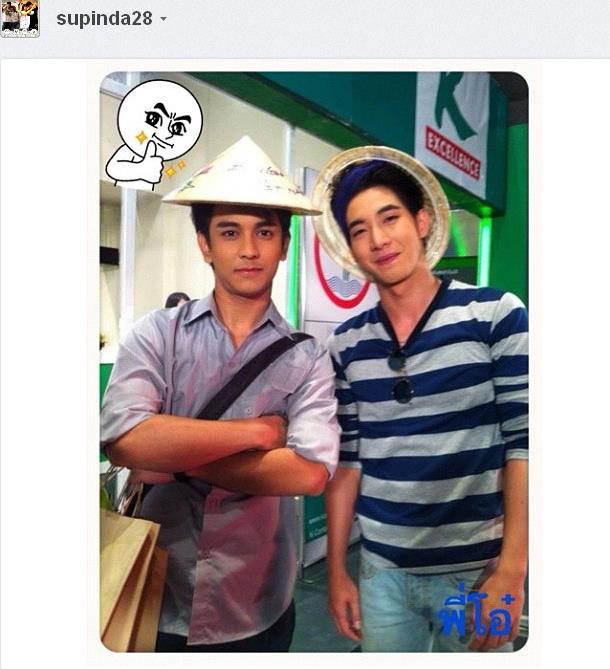Open the posted photo
Image resolution: width=610 pixels, height=669 pixels.
313,360
